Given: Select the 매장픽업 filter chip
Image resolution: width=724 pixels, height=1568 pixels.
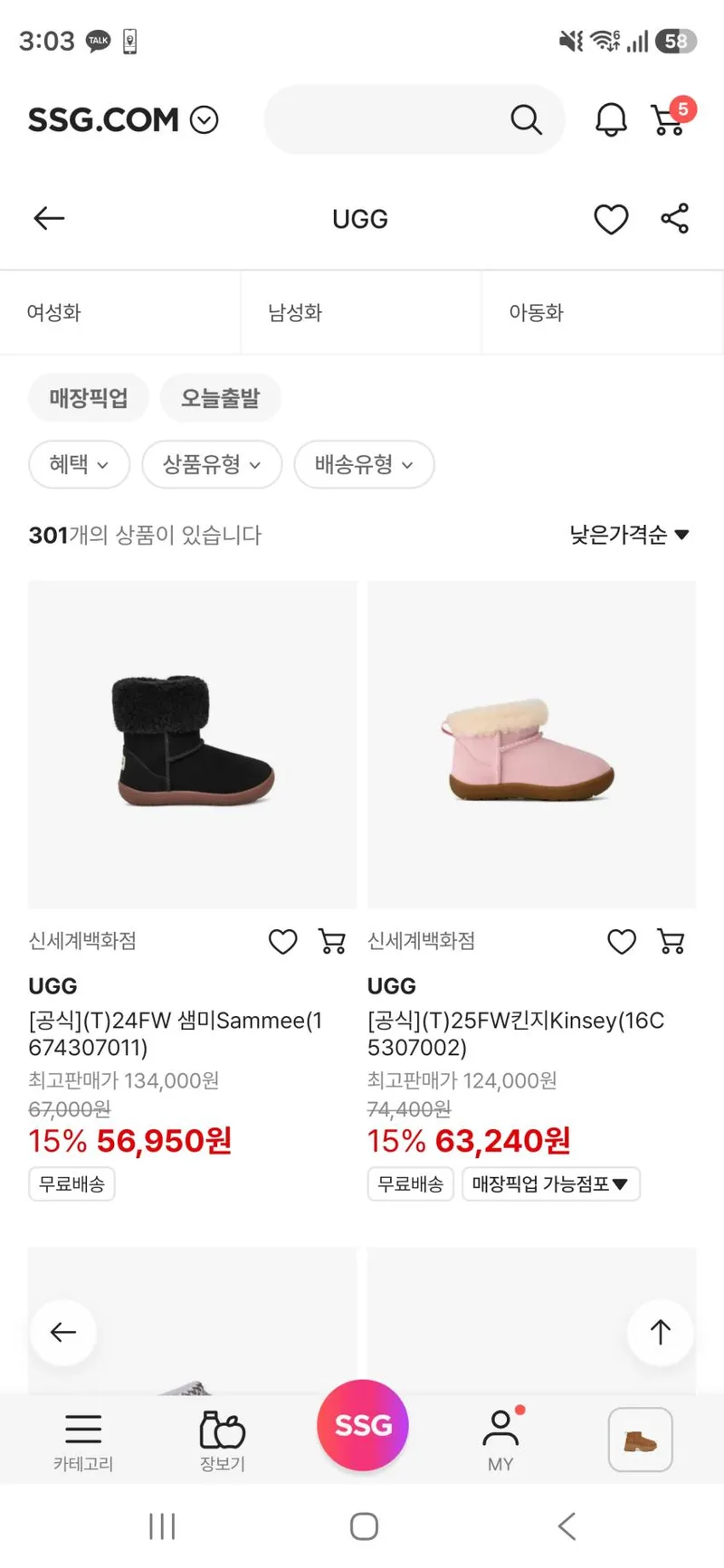Looking at the screenshot, I should [x=89, y=397].
